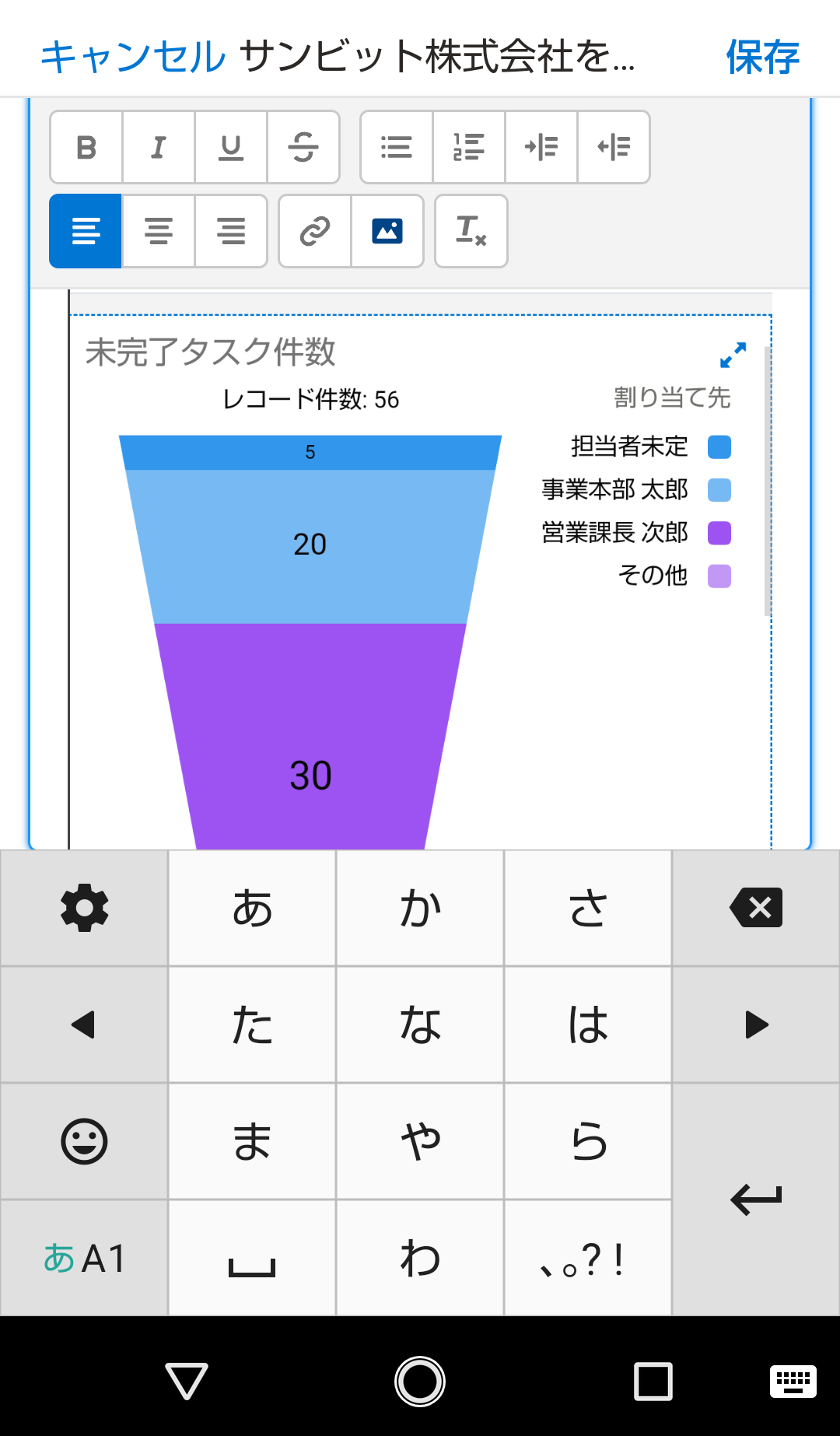Apply strikethrough formatting
The image size is (840, 1436).
(303, 147)
